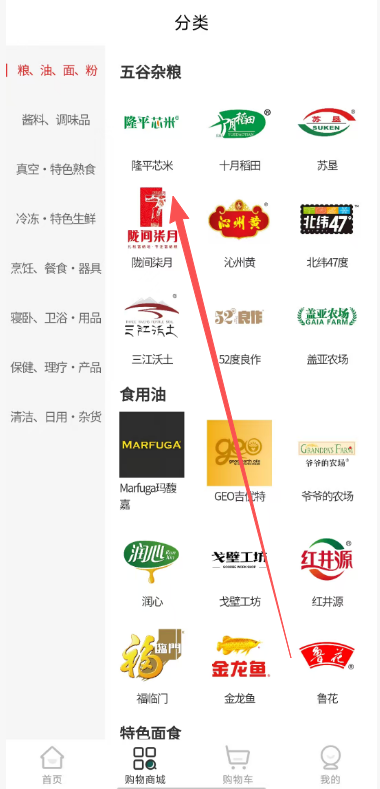Open 沁州黄 brand page

pyautogui.click(x=240, y=229)
